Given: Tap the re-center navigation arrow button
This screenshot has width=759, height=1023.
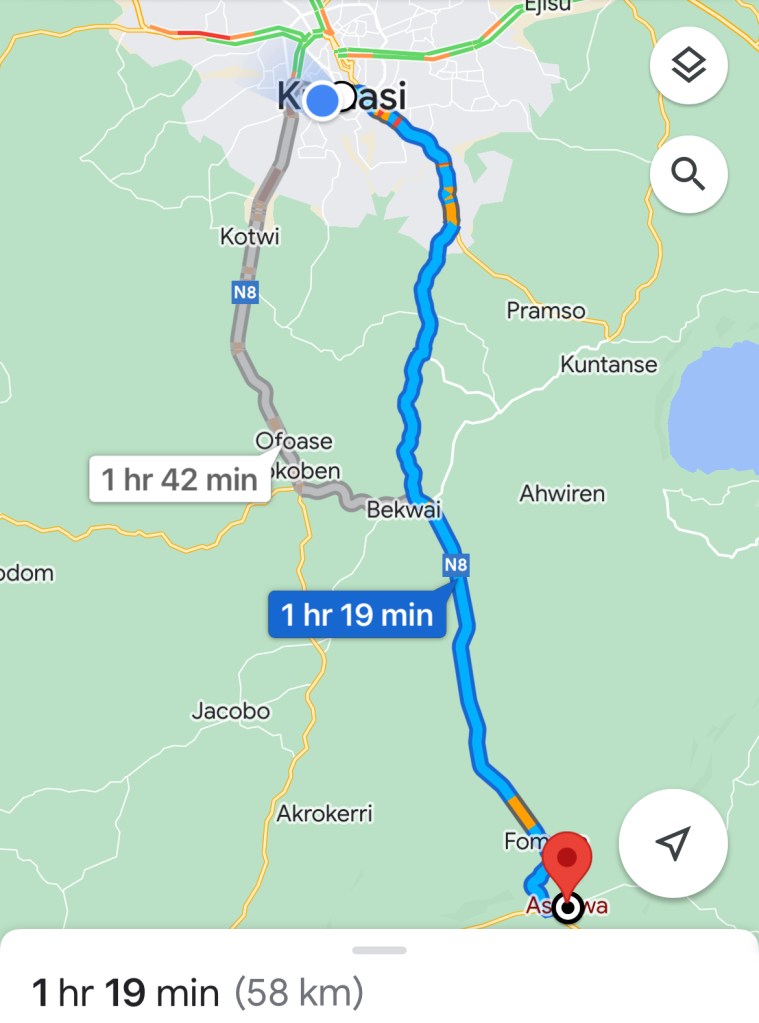Looking at the screenshot, I should pos(673,843).
